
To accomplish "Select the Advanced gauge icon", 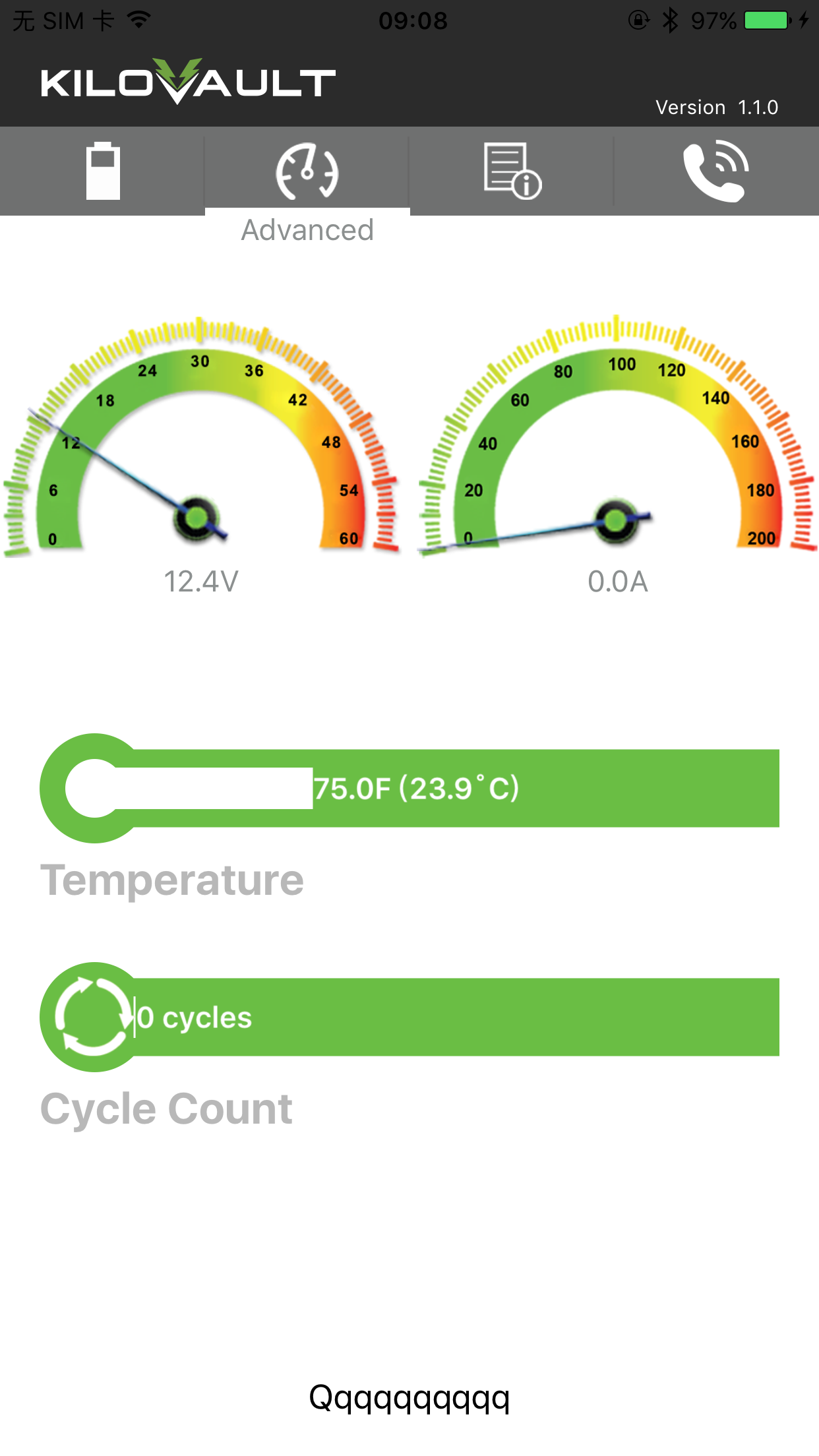I will tap(307, 170).
